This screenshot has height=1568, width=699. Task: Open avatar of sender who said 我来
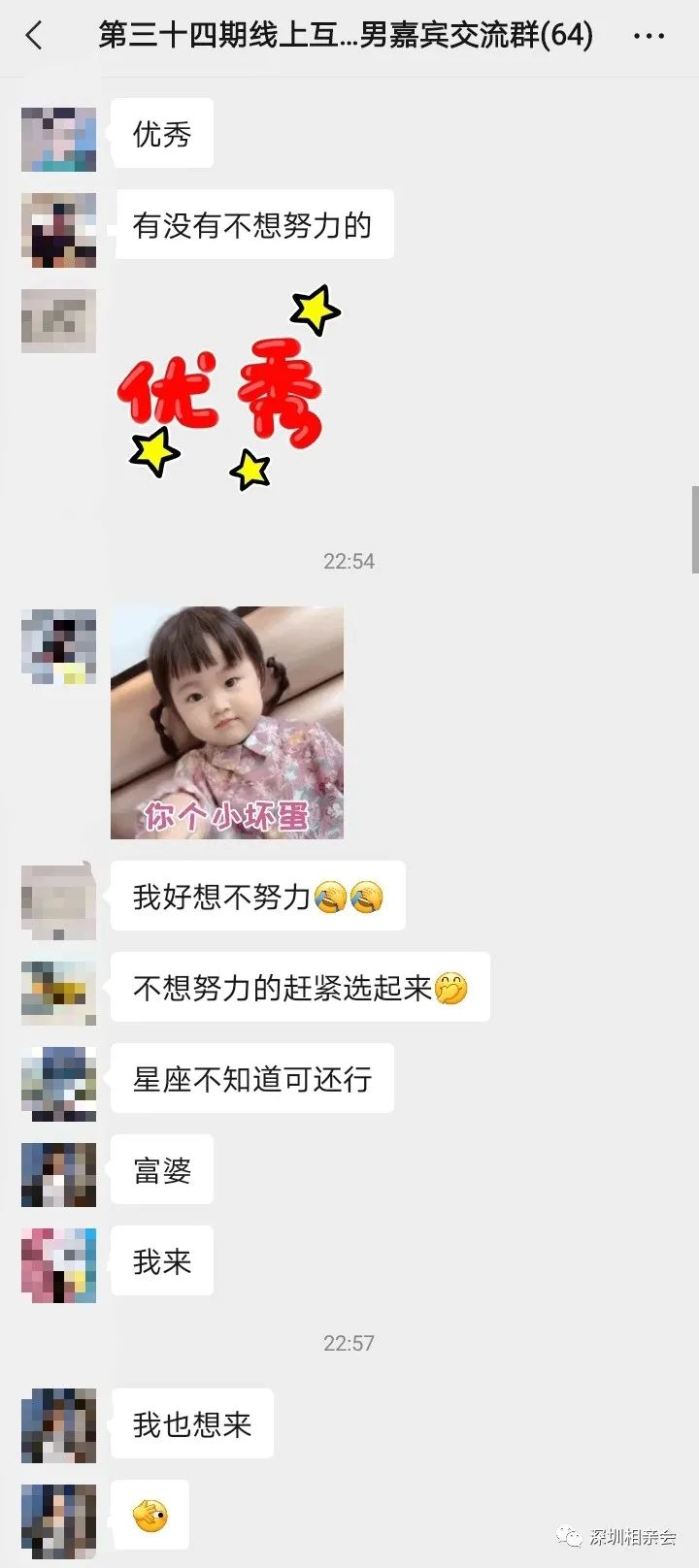coord(58,1265)
